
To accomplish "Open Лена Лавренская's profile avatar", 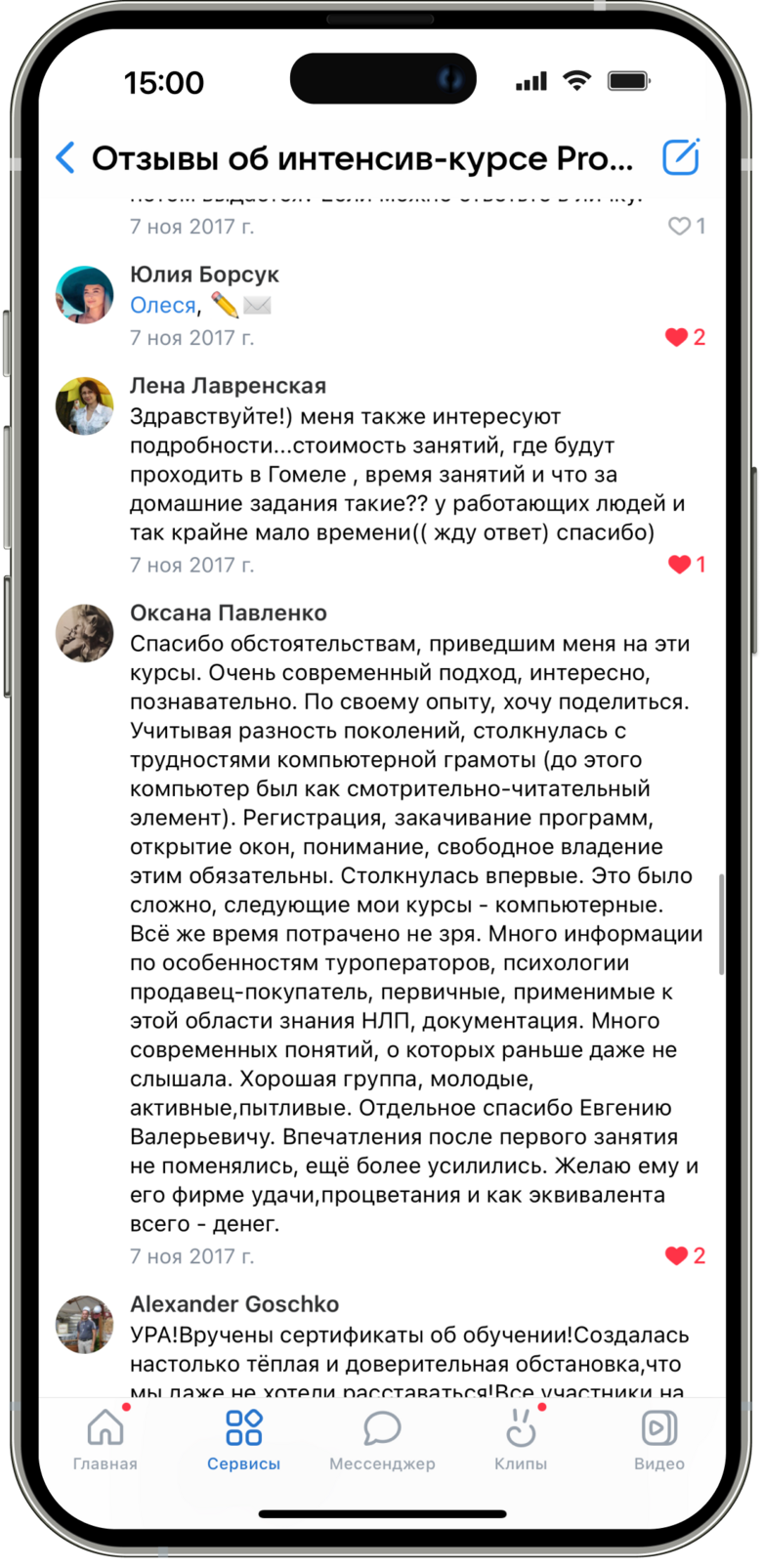I will coord(84,405).
